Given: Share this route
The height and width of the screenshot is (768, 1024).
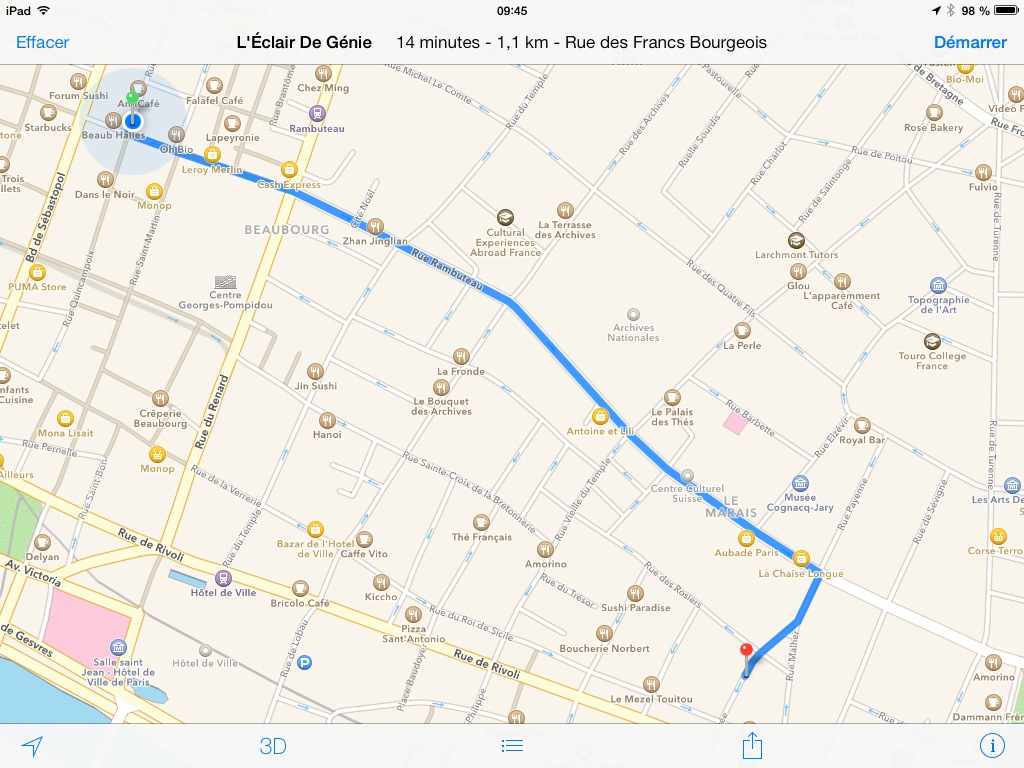Looking at the screenshot, I should pyautogui.click(x=752, y=746).
